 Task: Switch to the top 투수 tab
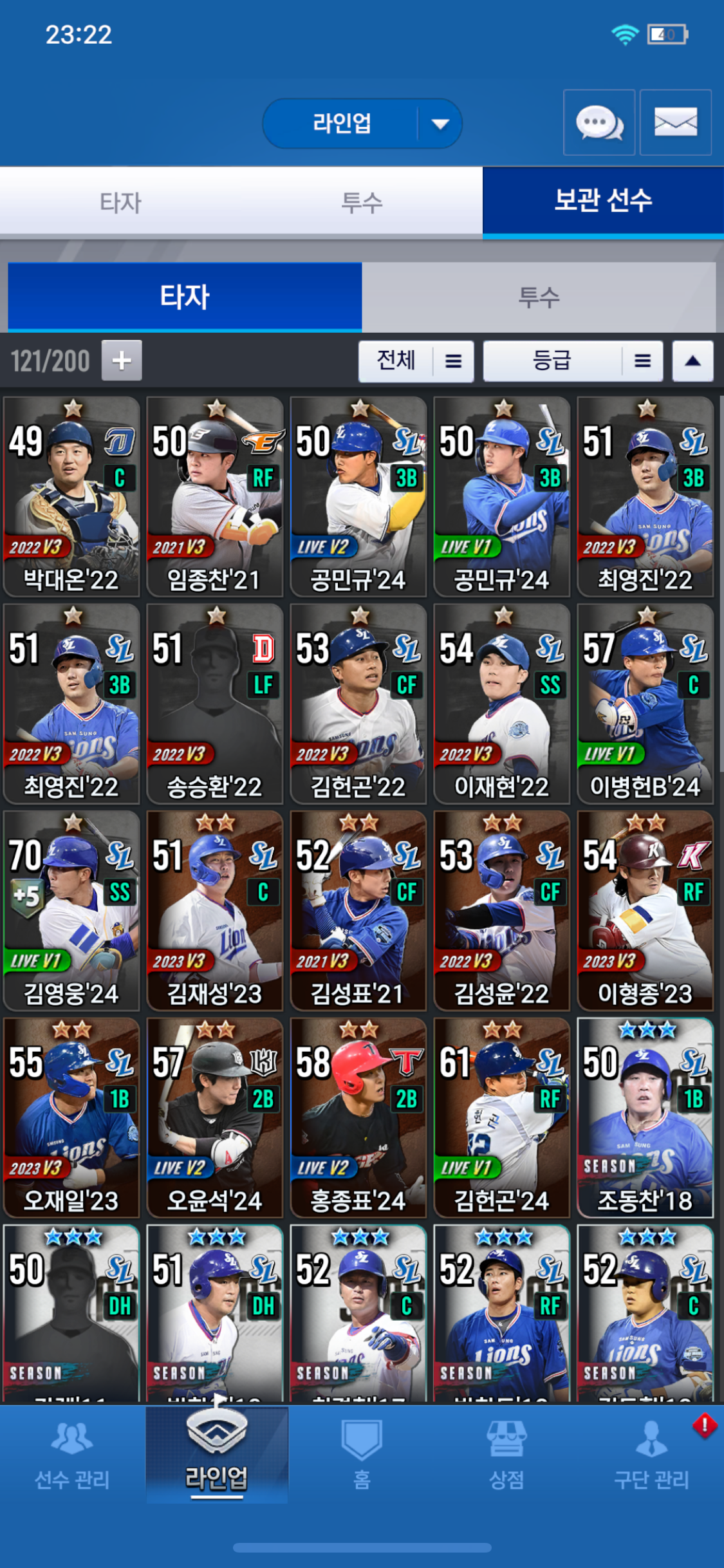tap(362, 203)
